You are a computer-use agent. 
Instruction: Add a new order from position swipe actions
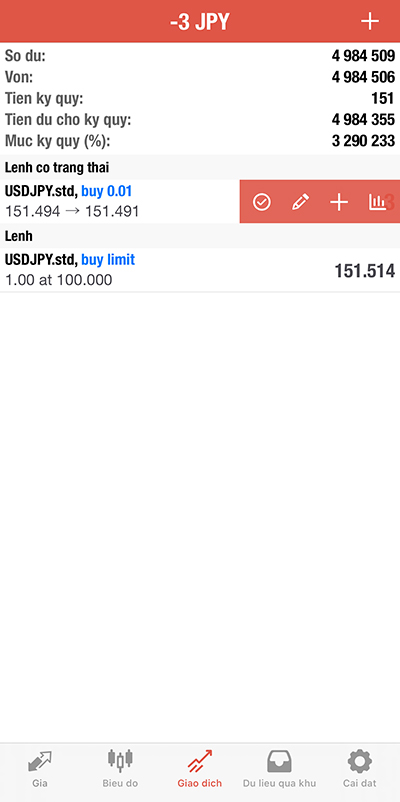(x=339, y=203)
